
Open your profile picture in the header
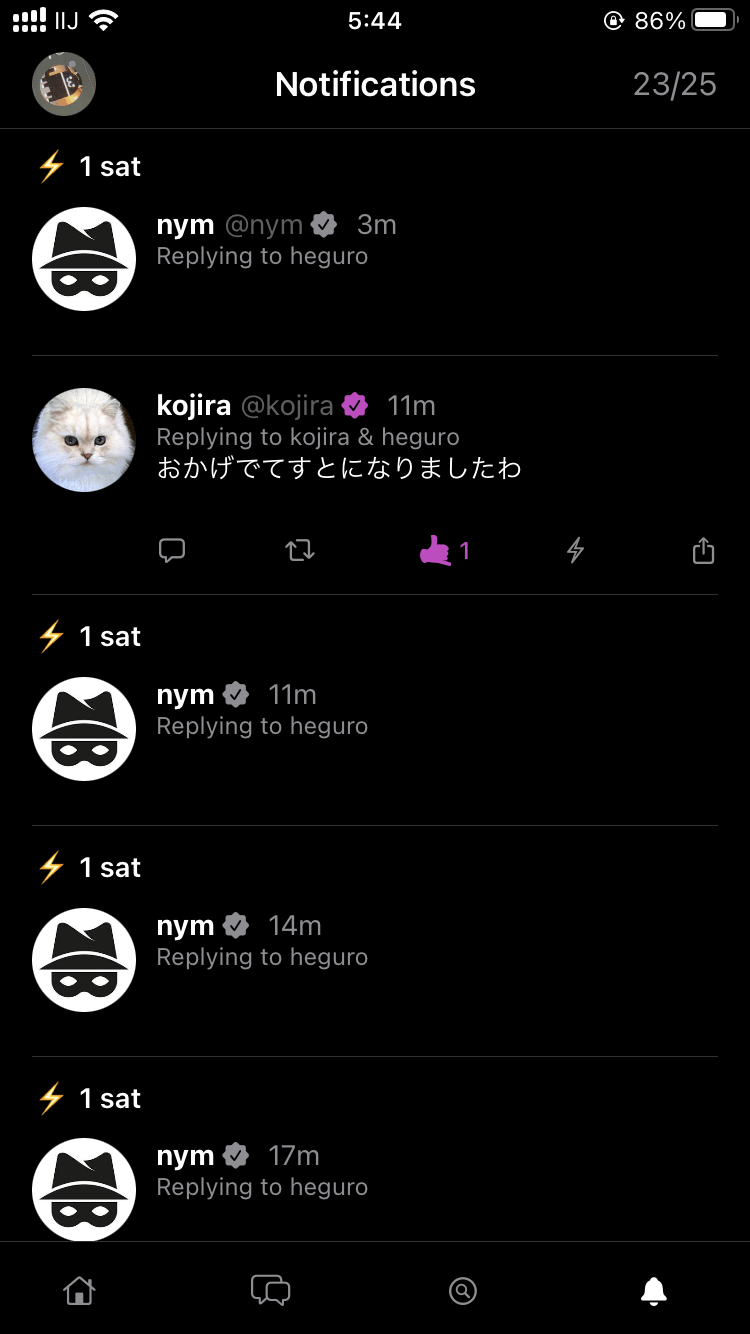tap(64, 84)
